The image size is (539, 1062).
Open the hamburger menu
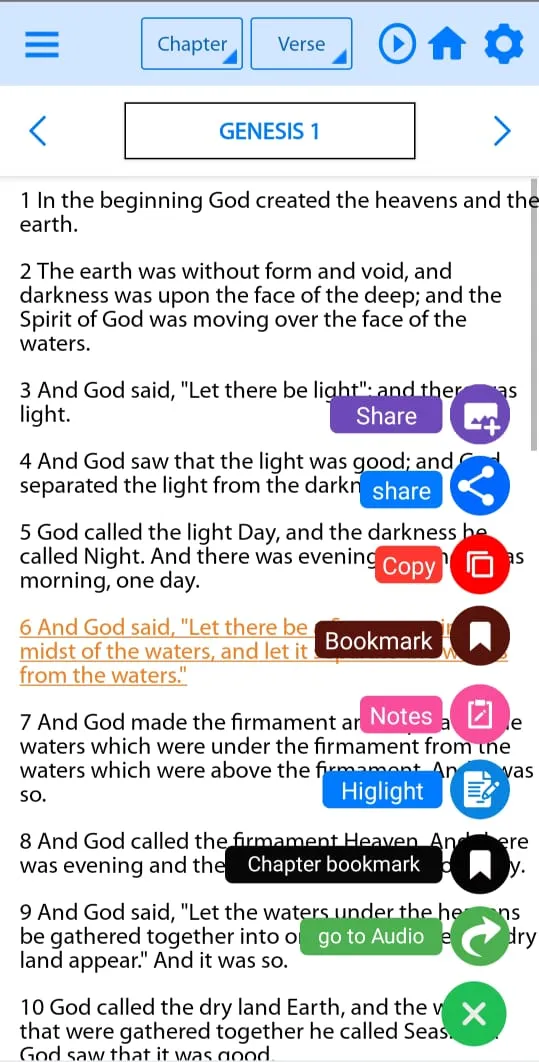[42, 45]
